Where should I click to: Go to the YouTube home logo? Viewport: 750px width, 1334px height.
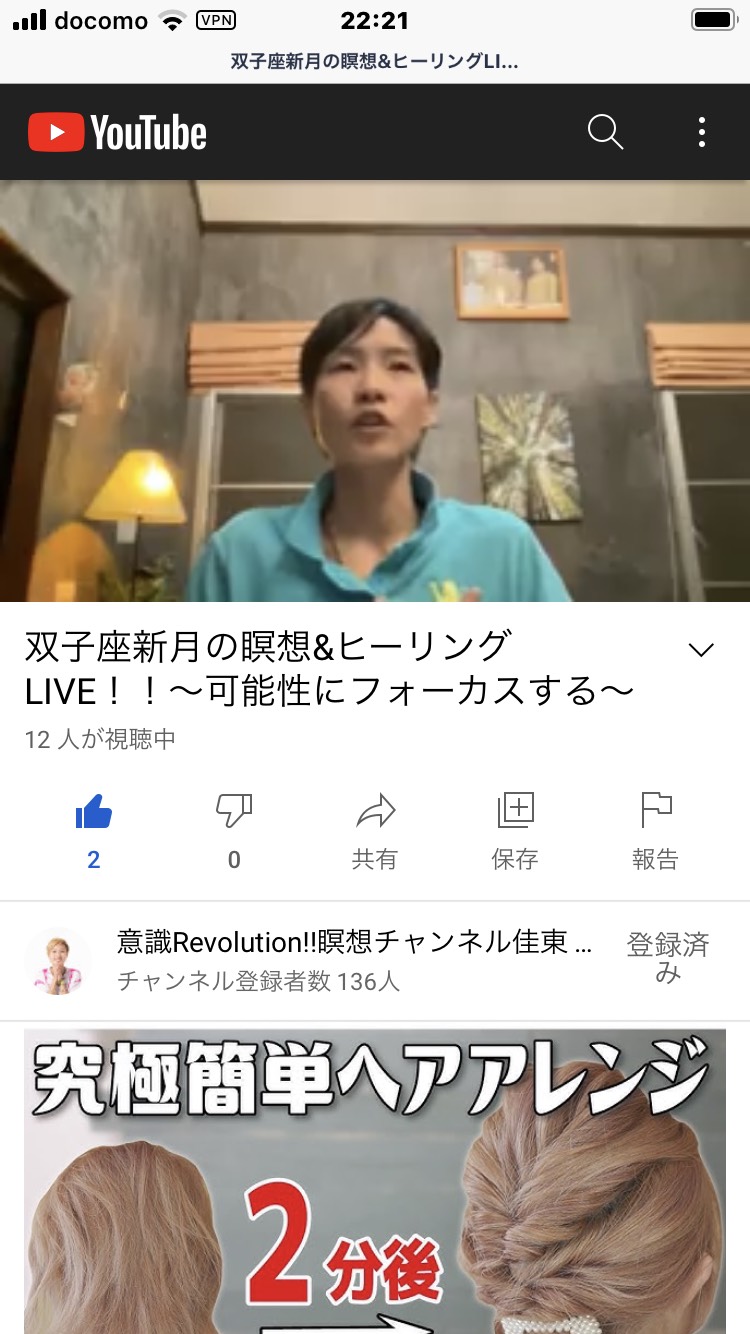(x=117, y=132)
